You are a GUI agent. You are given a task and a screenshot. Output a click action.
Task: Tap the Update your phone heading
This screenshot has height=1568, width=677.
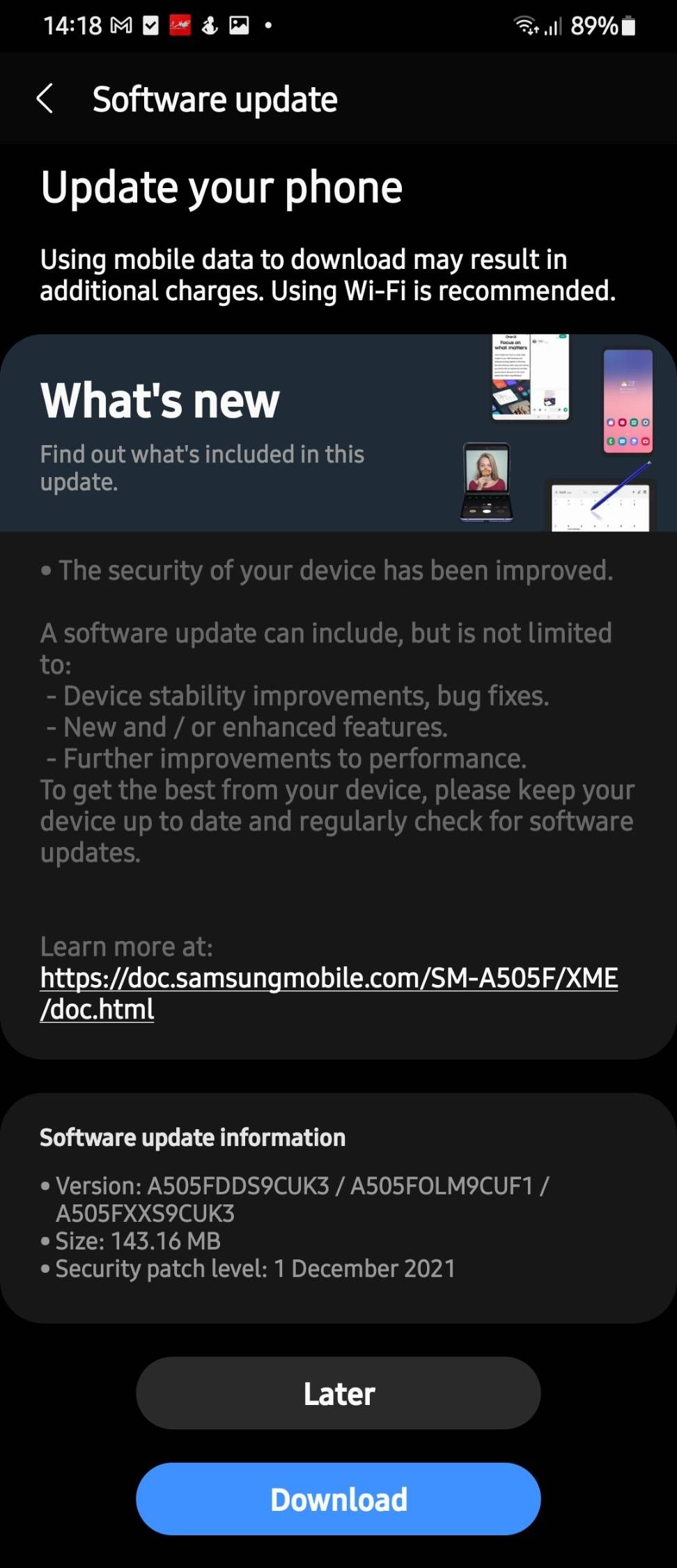coord(221,186)
